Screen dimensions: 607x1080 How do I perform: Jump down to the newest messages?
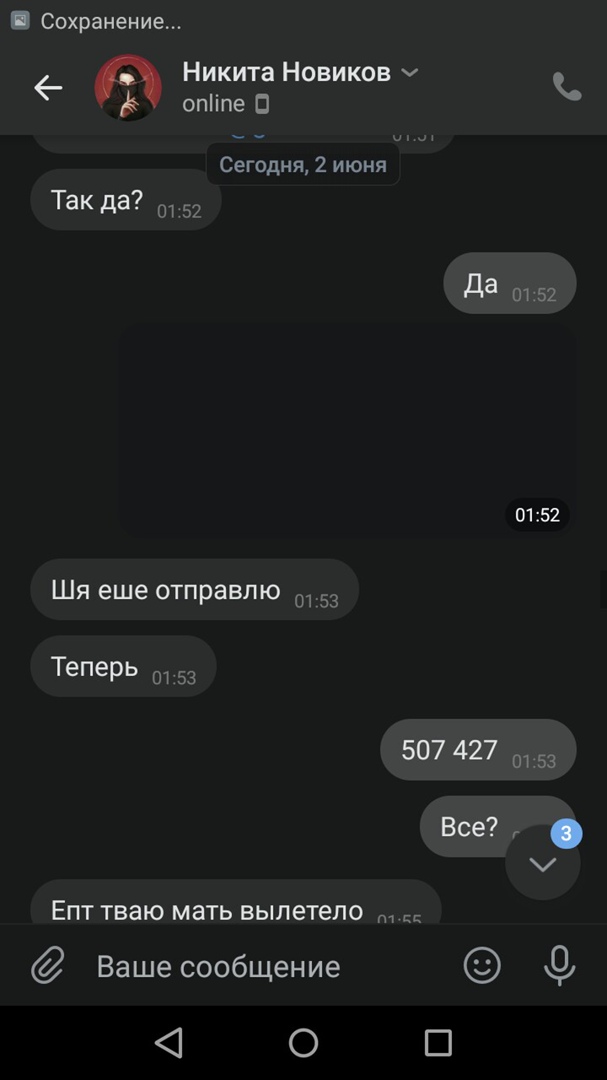coord(543,865)
